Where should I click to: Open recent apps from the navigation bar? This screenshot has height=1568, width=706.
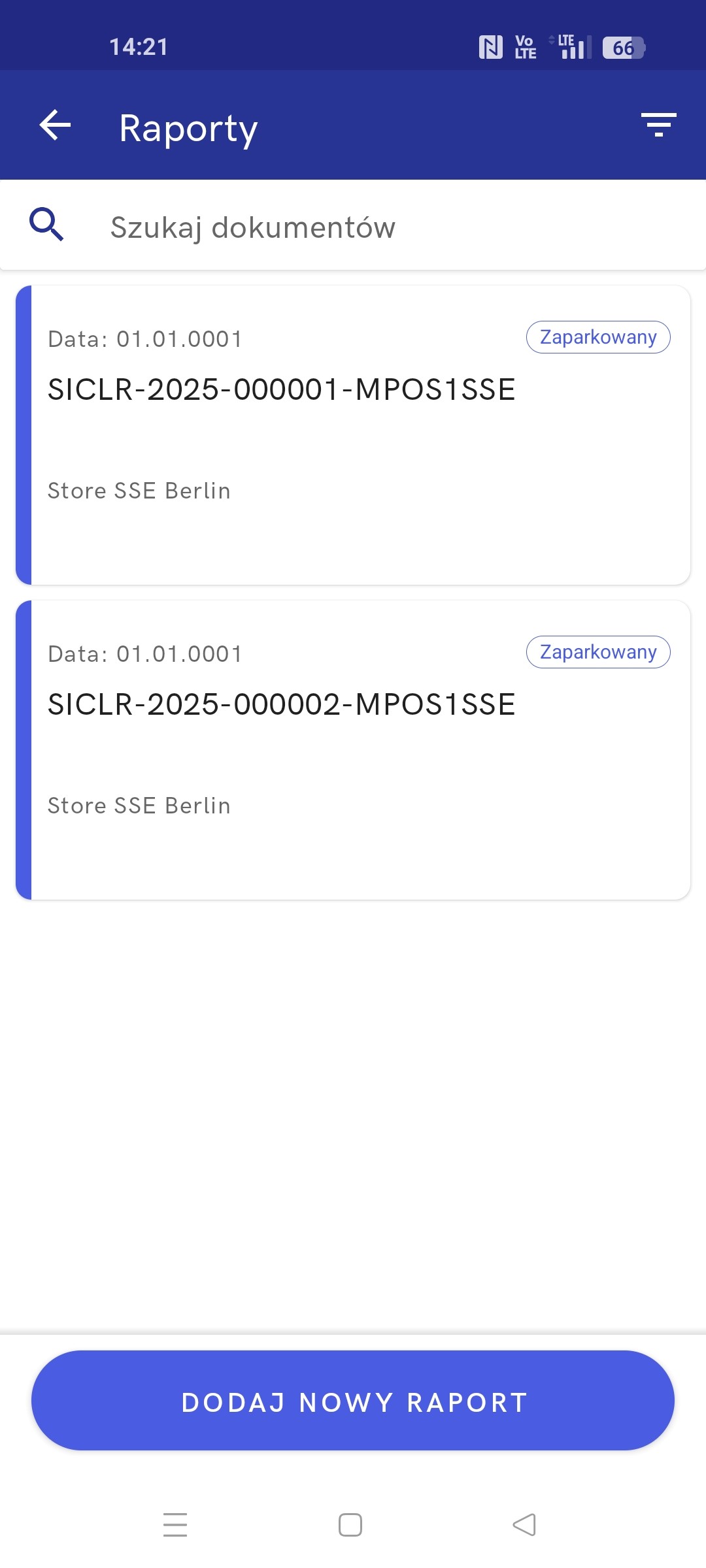[x=175, y=1525]
